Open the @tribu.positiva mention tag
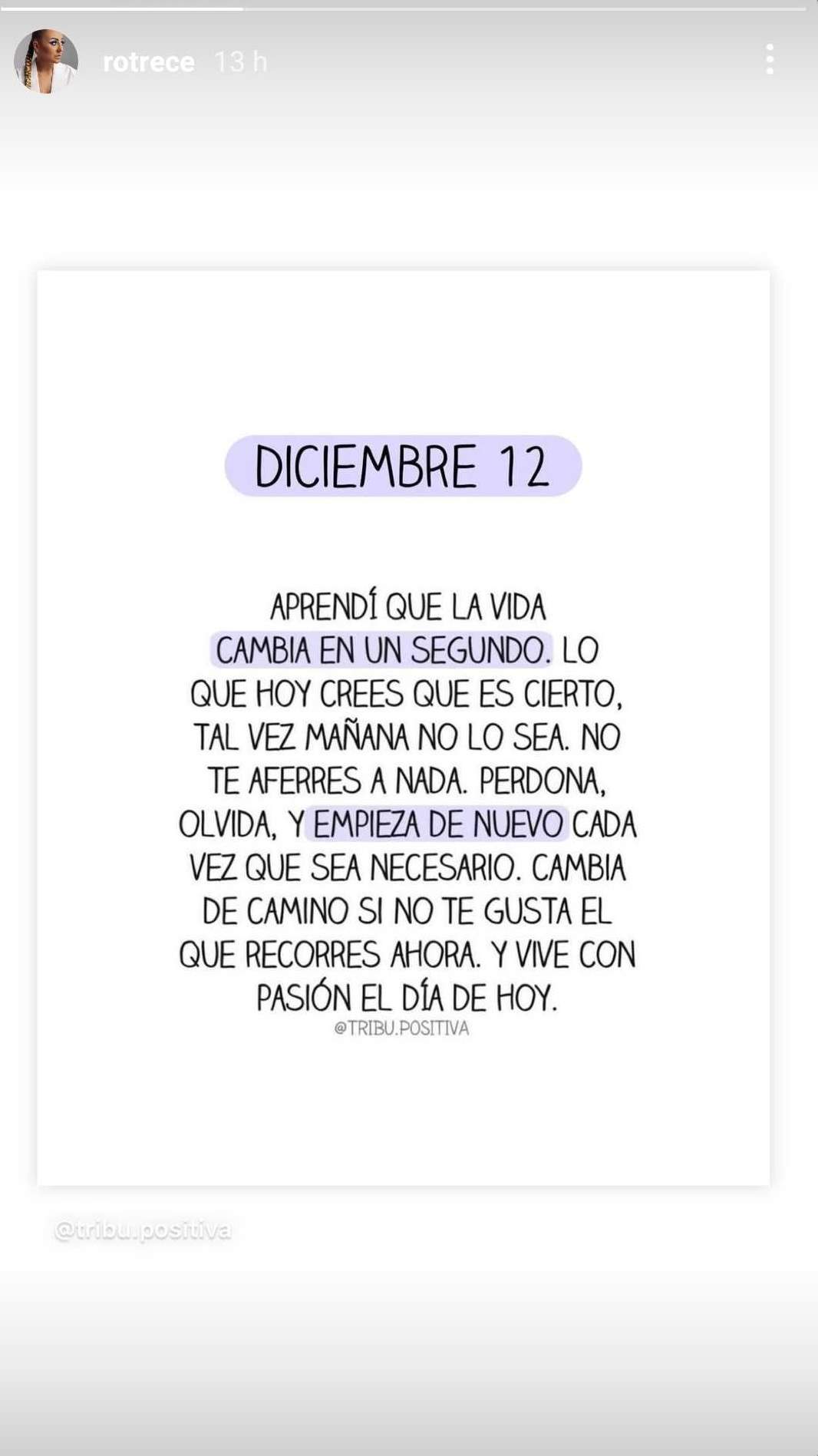Screen dimensions: 818x1456 (x=143, y=1230)
